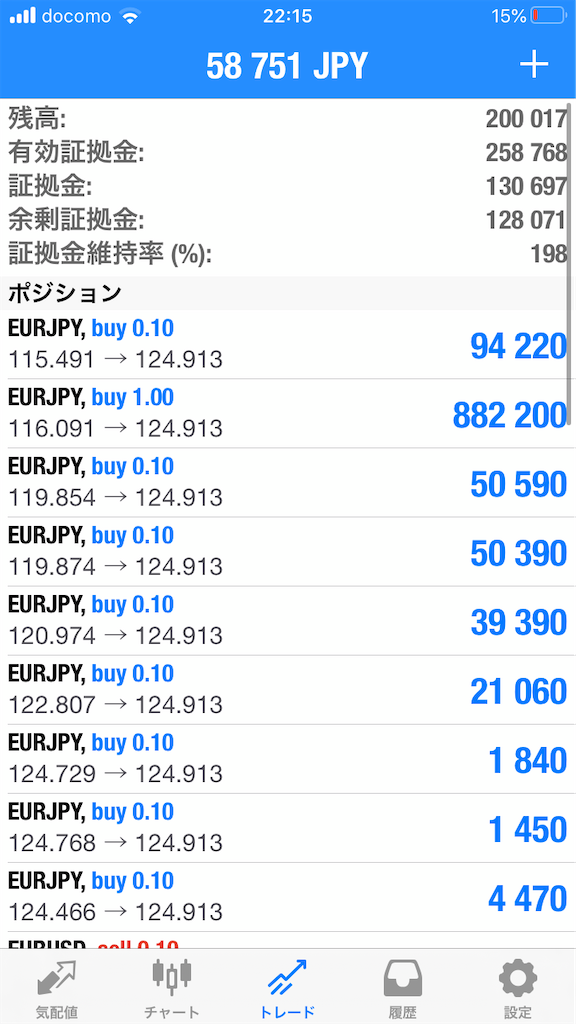Open the EURJPY position opened at 124.466
Image resolution: width=576 pixels, height=1024 pixels.
(288, 898)
